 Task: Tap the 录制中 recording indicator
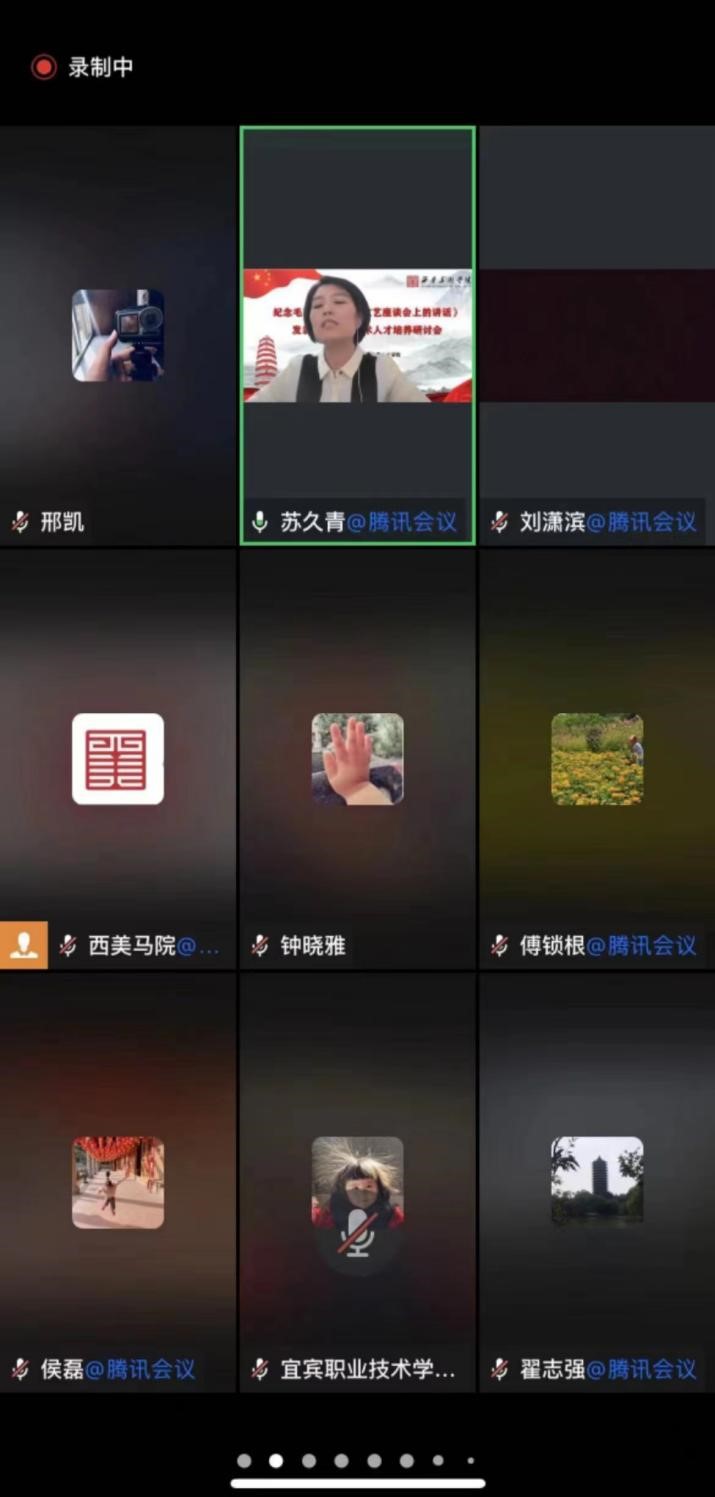(x=83, y=67)
